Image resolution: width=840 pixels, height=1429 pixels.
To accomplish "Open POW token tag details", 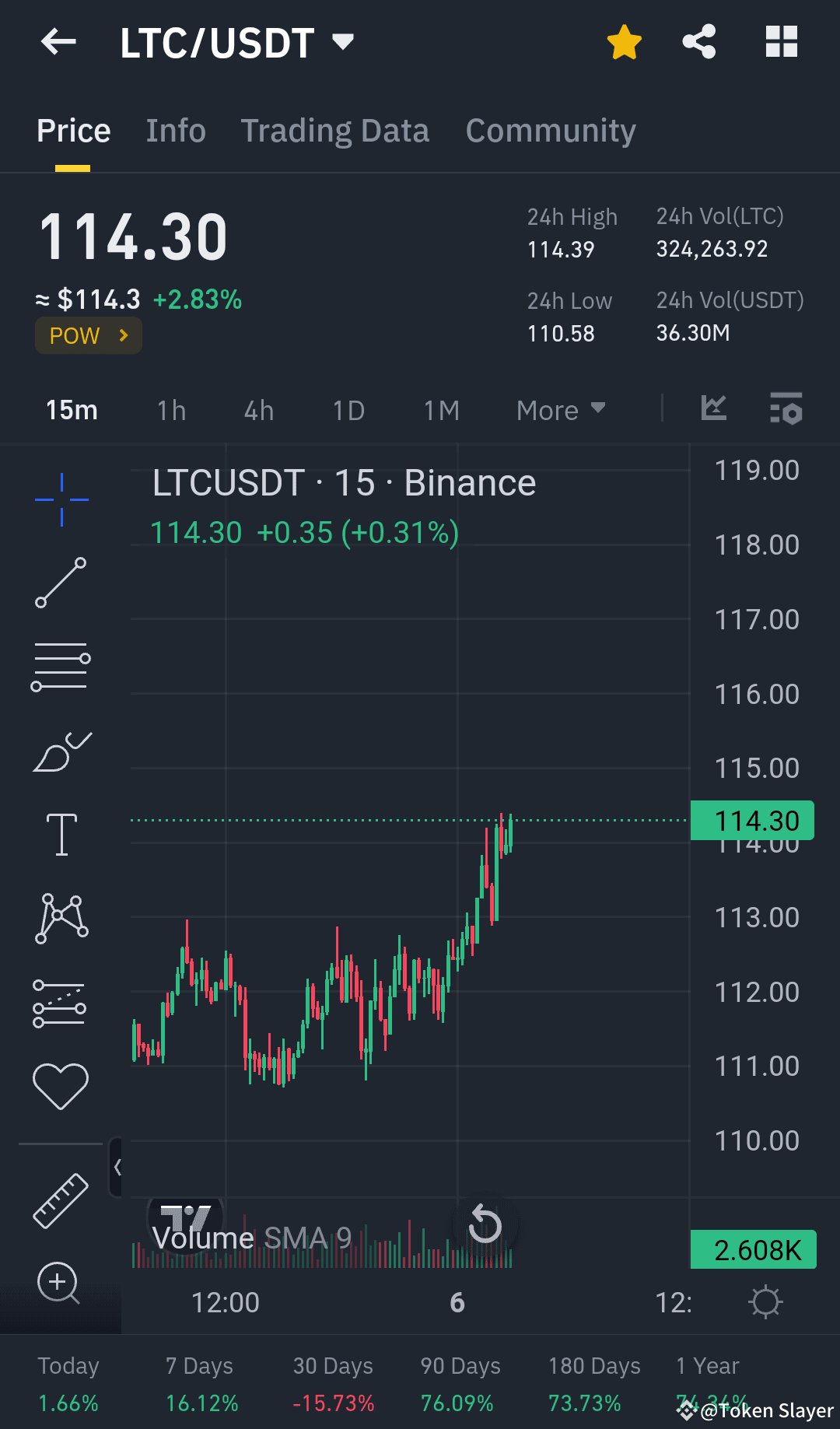I will click(x=88, y=335).
